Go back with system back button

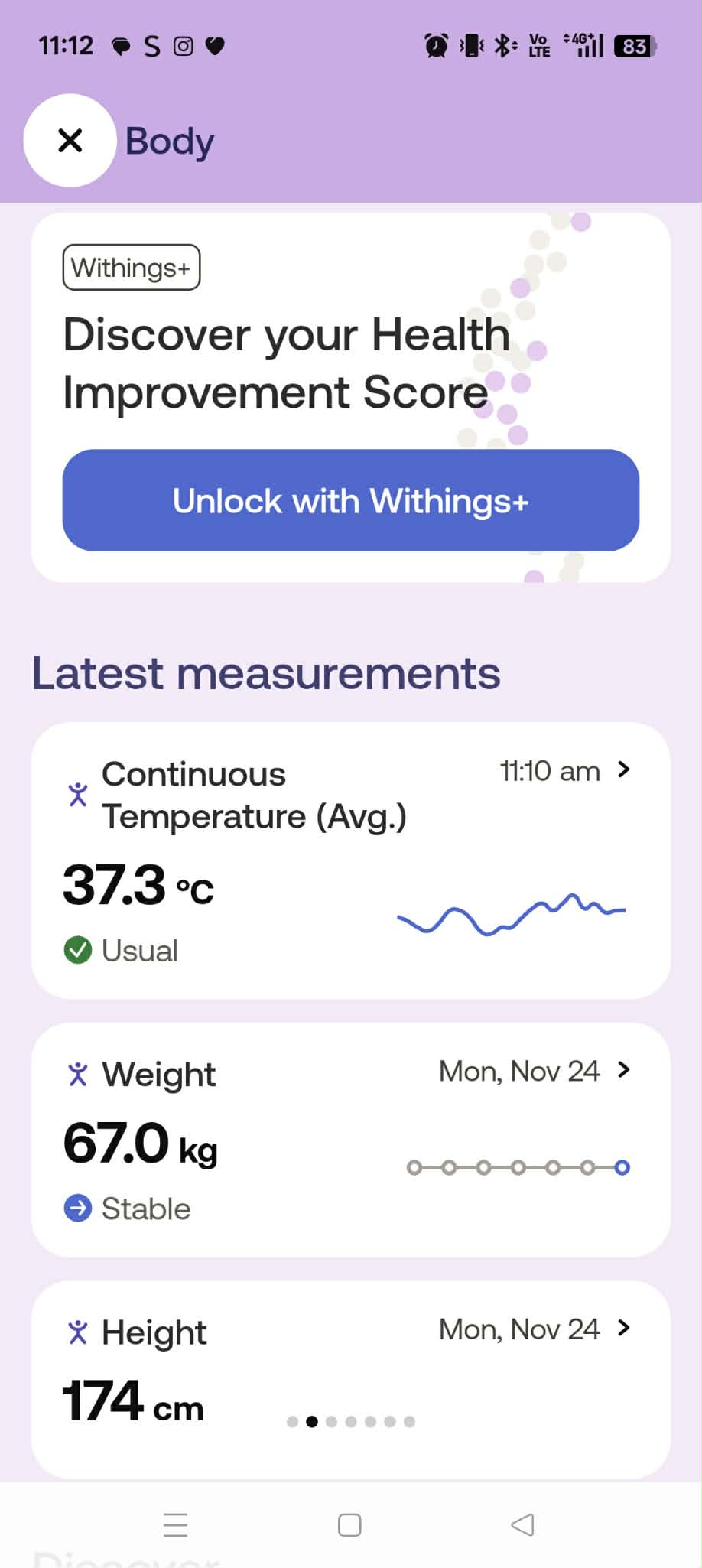(522, 1524)
